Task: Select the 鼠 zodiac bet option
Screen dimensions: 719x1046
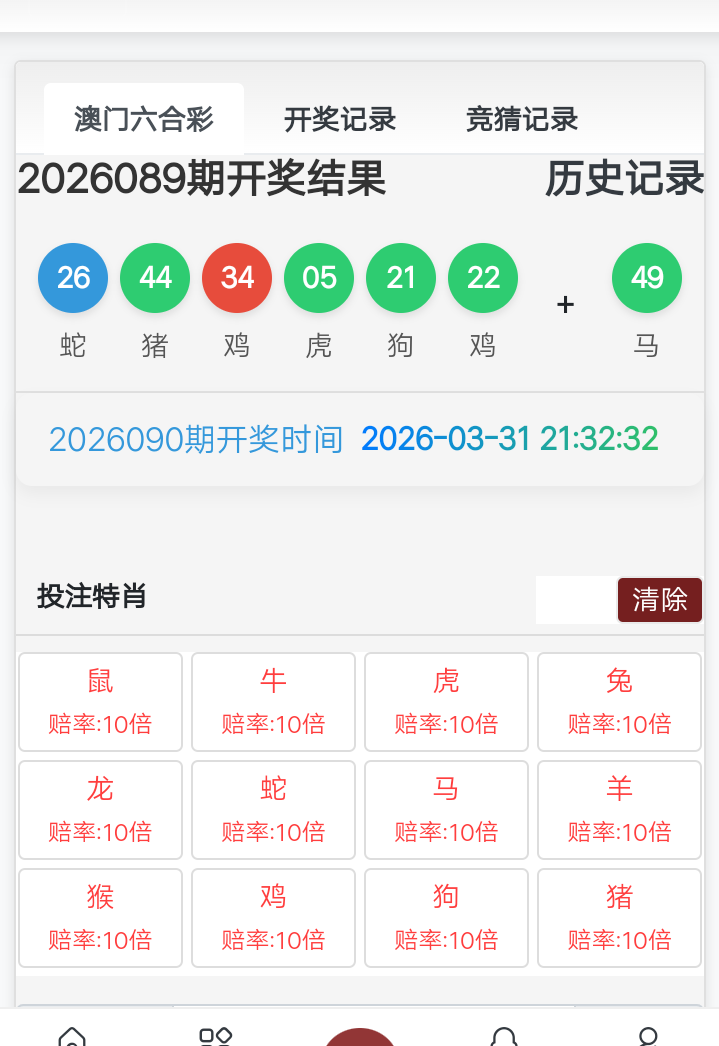Action: [x=100, y=701]
